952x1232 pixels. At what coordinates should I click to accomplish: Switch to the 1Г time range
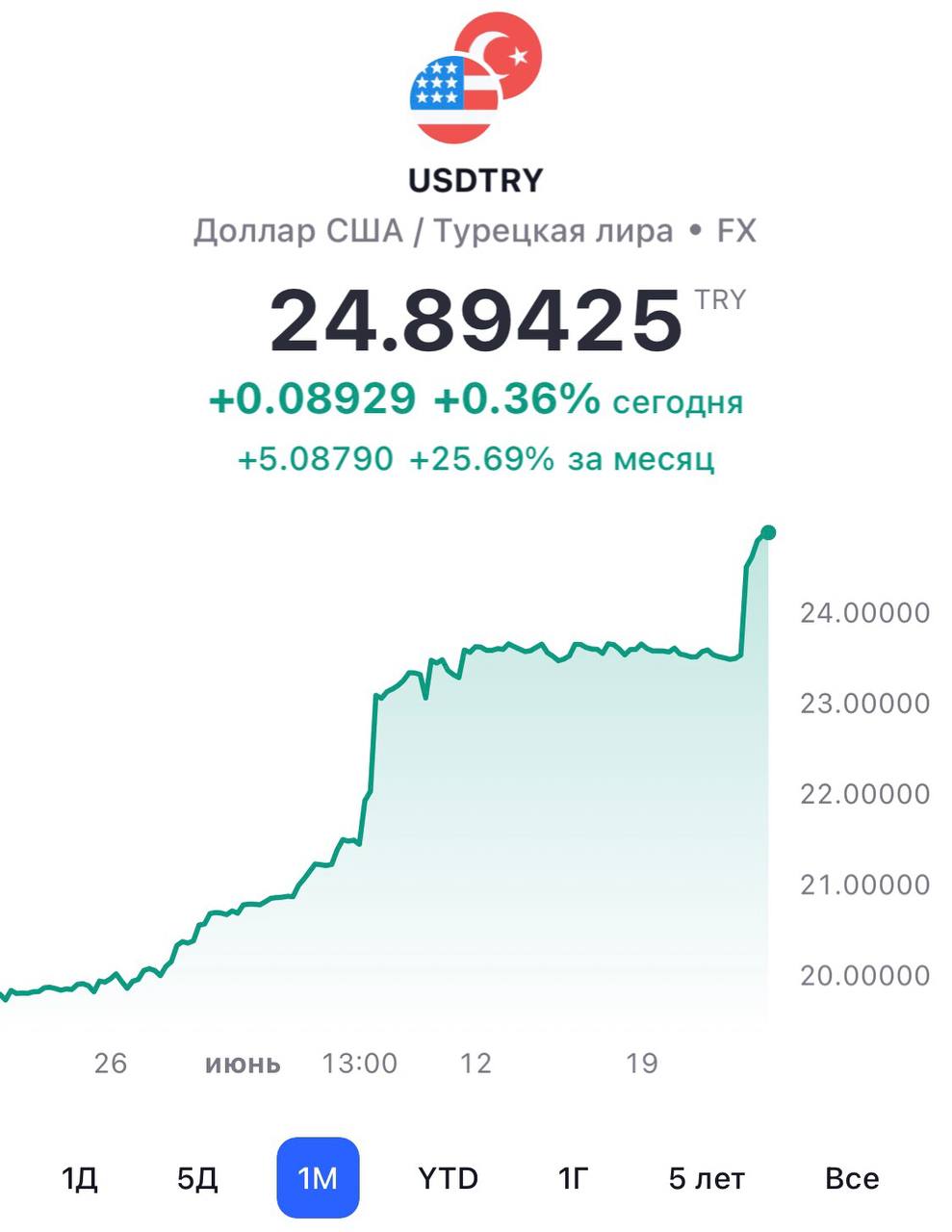(x=573, y=1178)
